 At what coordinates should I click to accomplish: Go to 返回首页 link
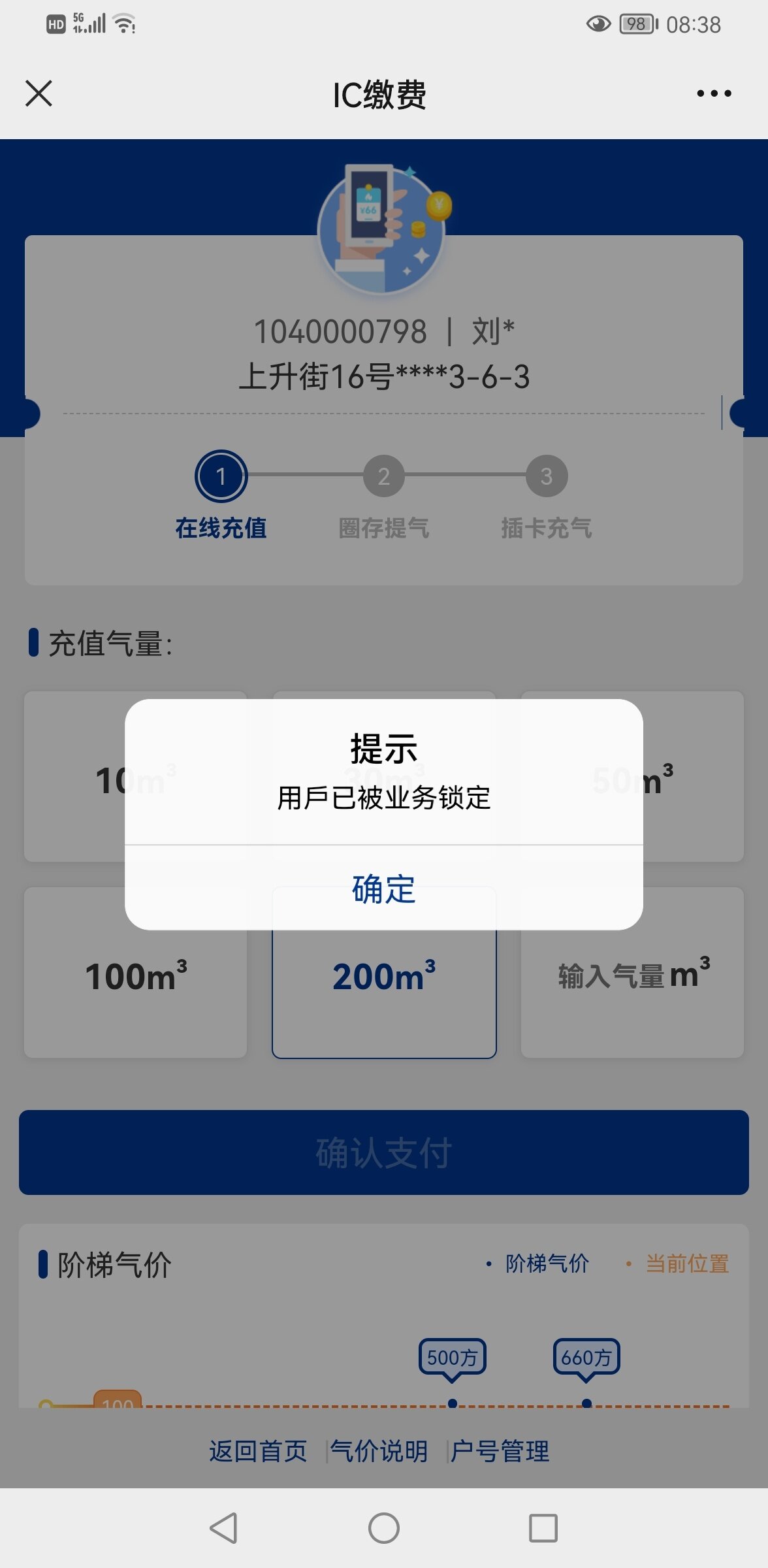pos(258,1451)
